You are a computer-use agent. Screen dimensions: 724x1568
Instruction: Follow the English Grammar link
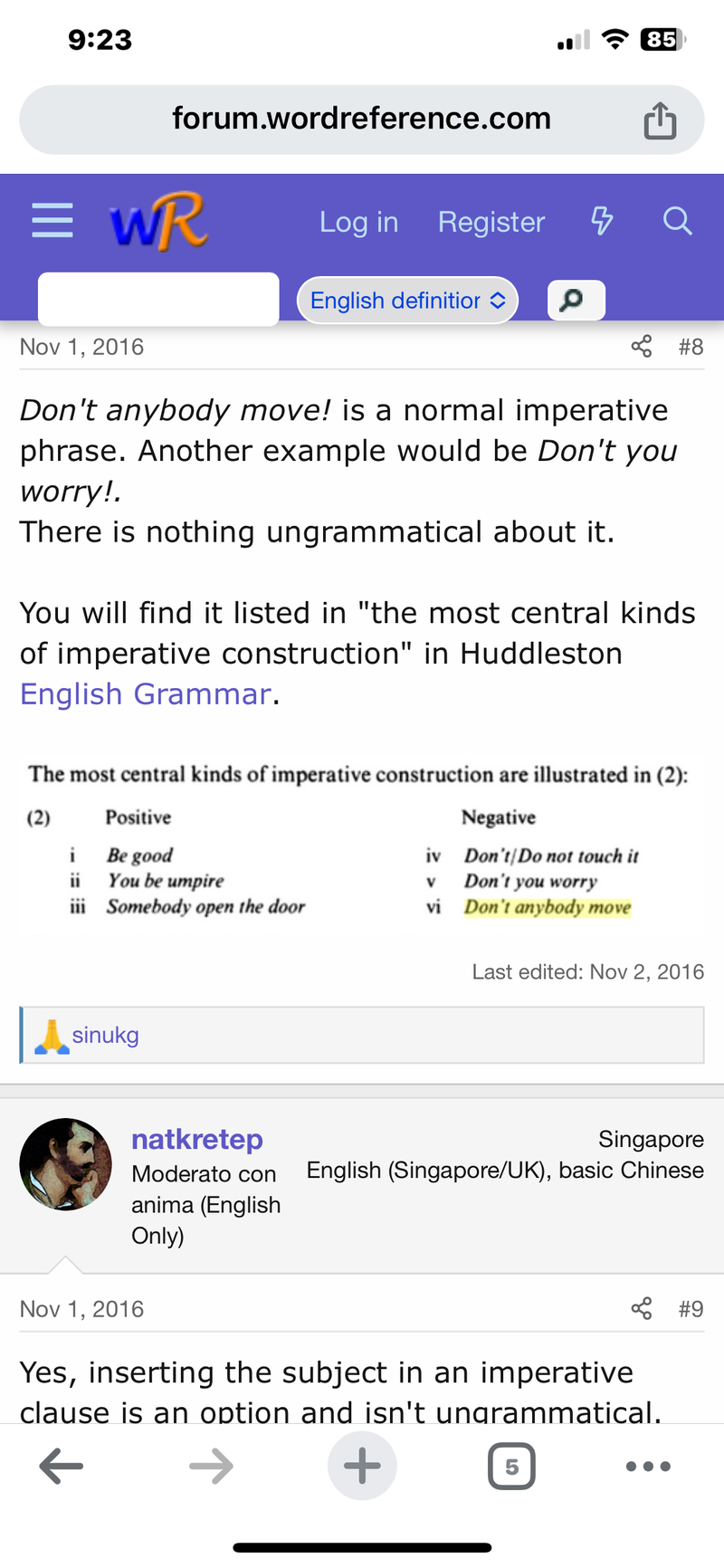click(145, 694)
